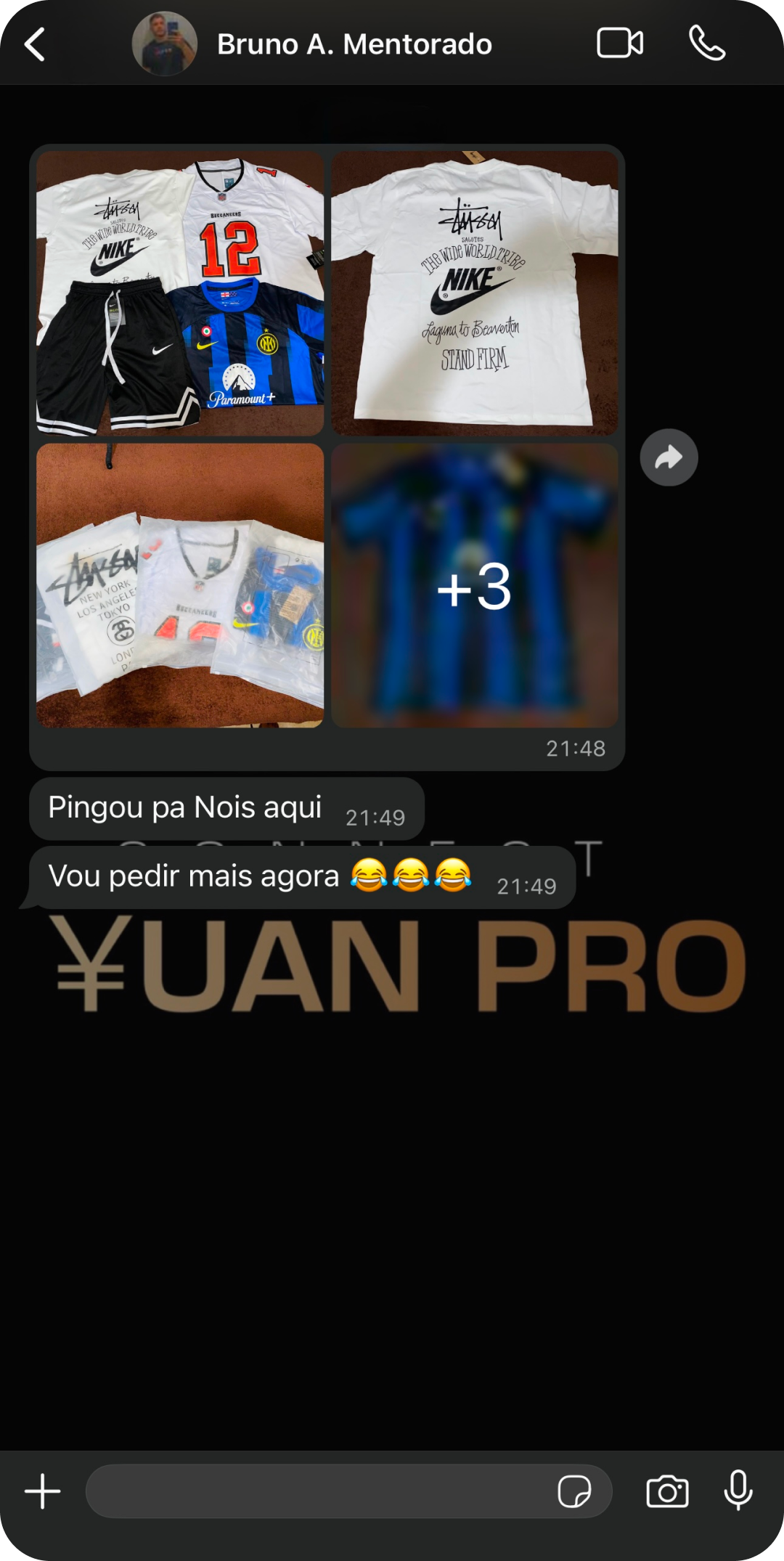Open the photo of the packaged clothes
784x1561 pixels.
180,585
